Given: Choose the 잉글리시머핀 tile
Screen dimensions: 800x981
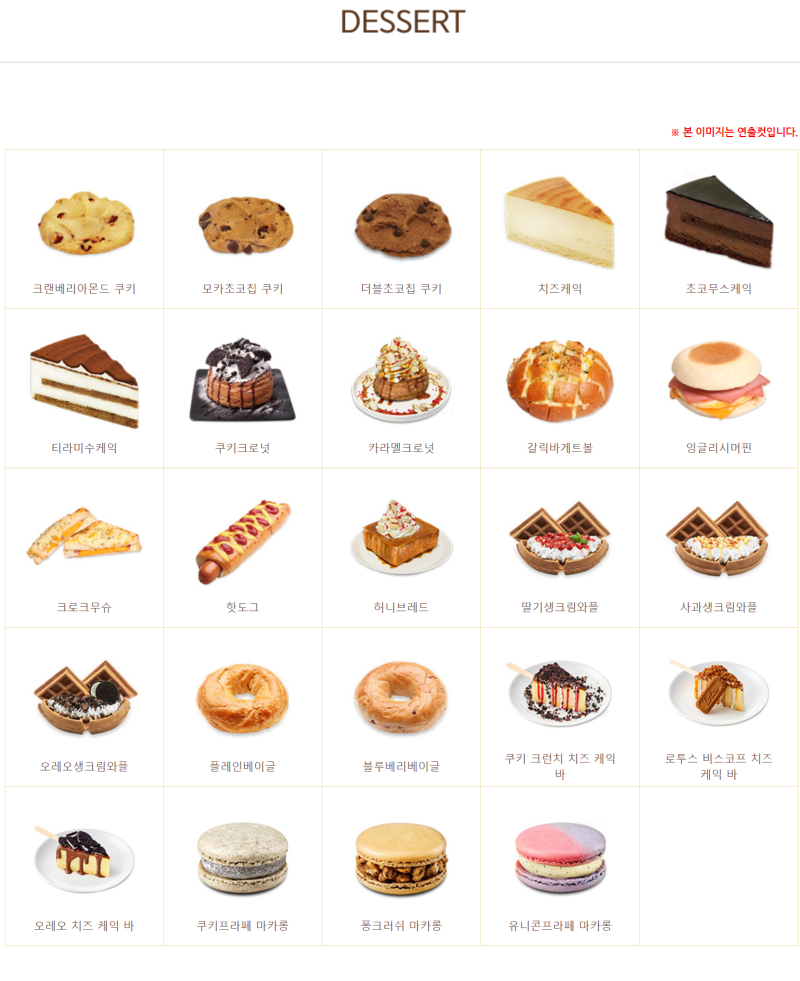Looking at the screenshot, I should pos(718,382).
